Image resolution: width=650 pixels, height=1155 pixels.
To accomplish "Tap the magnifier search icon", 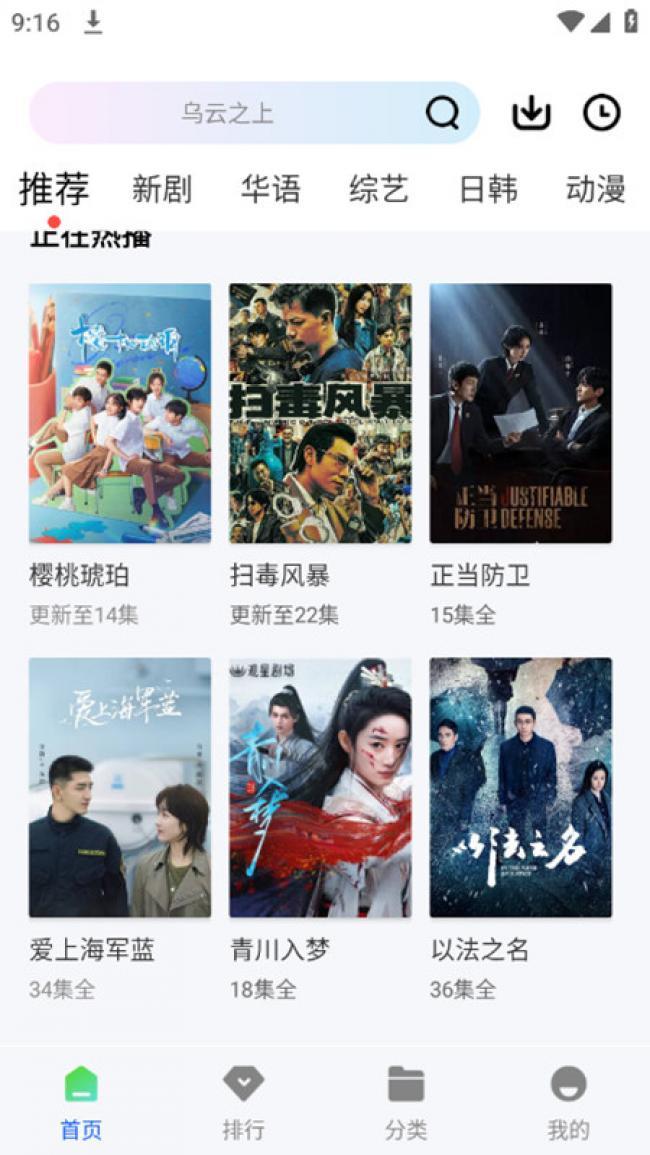I will point(442,113).
